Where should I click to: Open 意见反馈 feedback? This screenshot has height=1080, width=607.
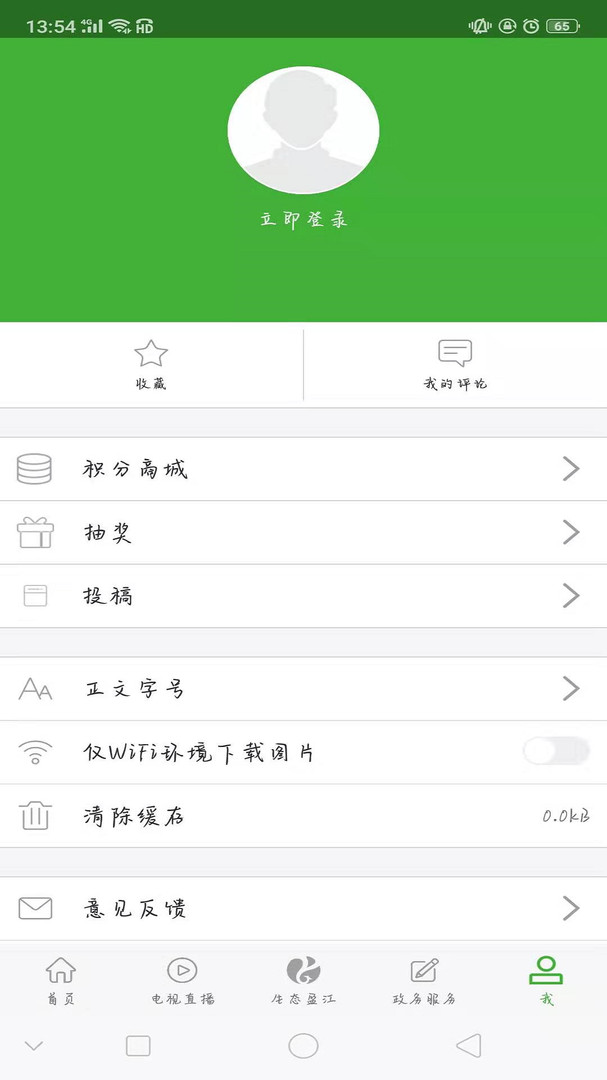point(303,908)
